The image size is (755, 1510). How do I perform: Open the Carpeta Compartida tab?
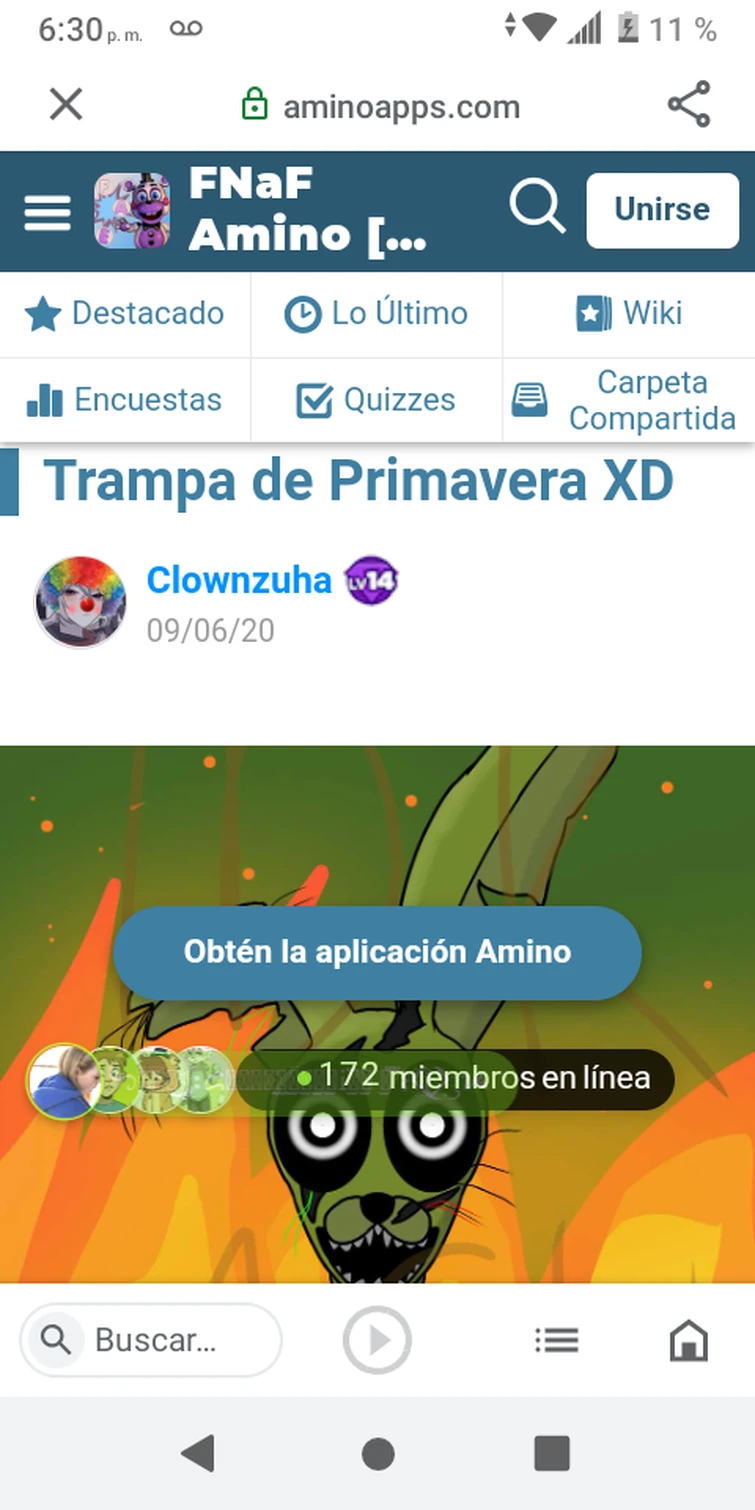pos(629,400)
